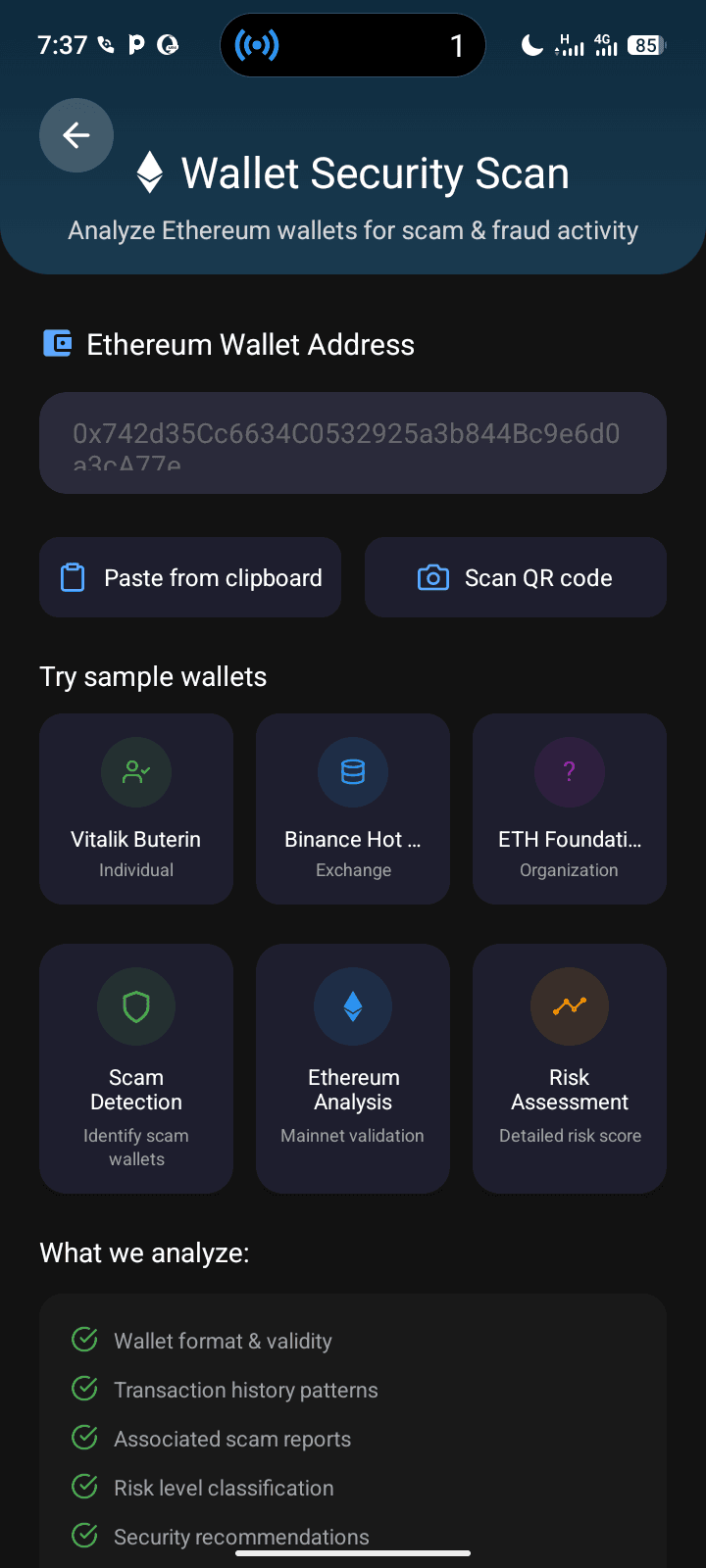Click the clipboard icon on the paste button
The height and width of the screenshot is (1568, 706).
tap(73, 577)
